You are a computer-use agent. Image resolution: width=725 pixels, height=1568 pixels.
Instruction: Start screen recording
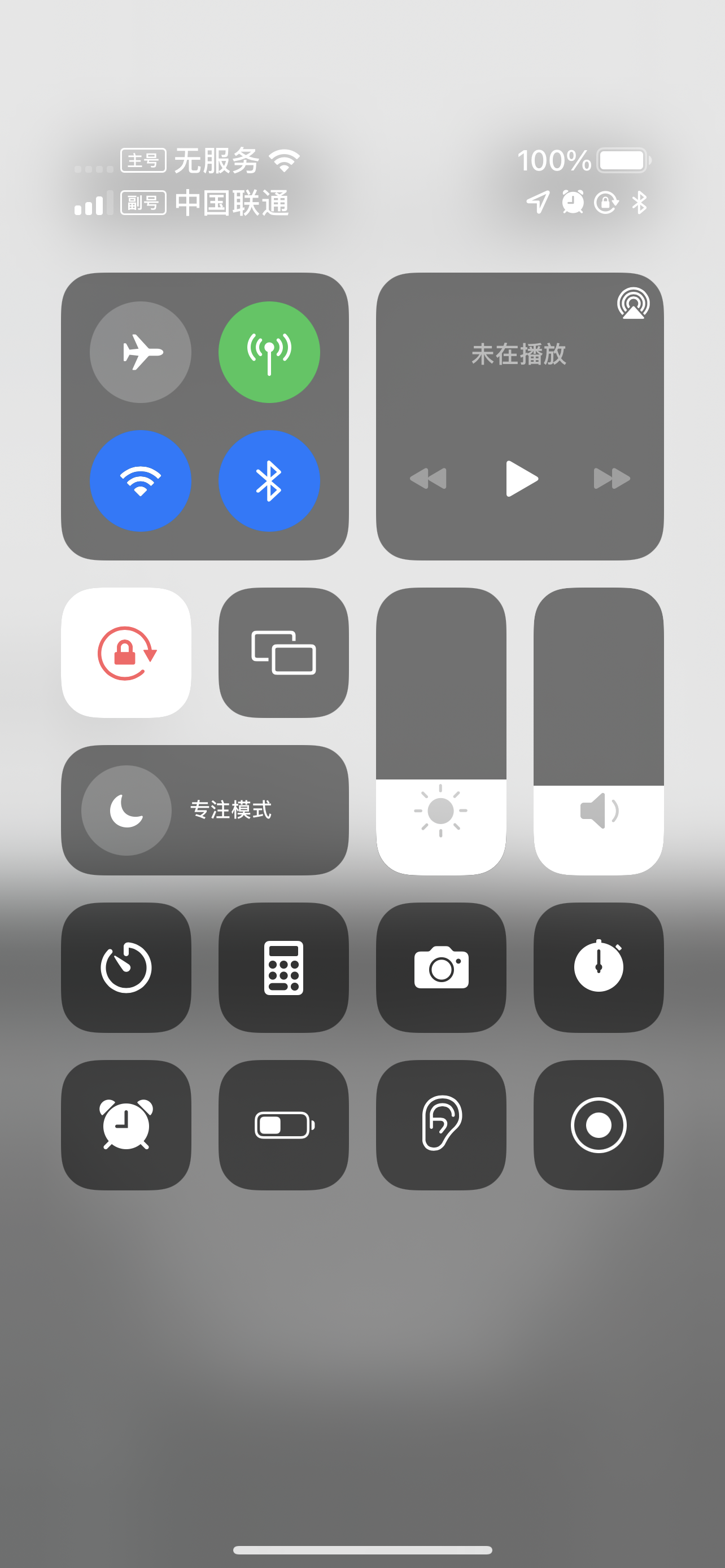599,1125
